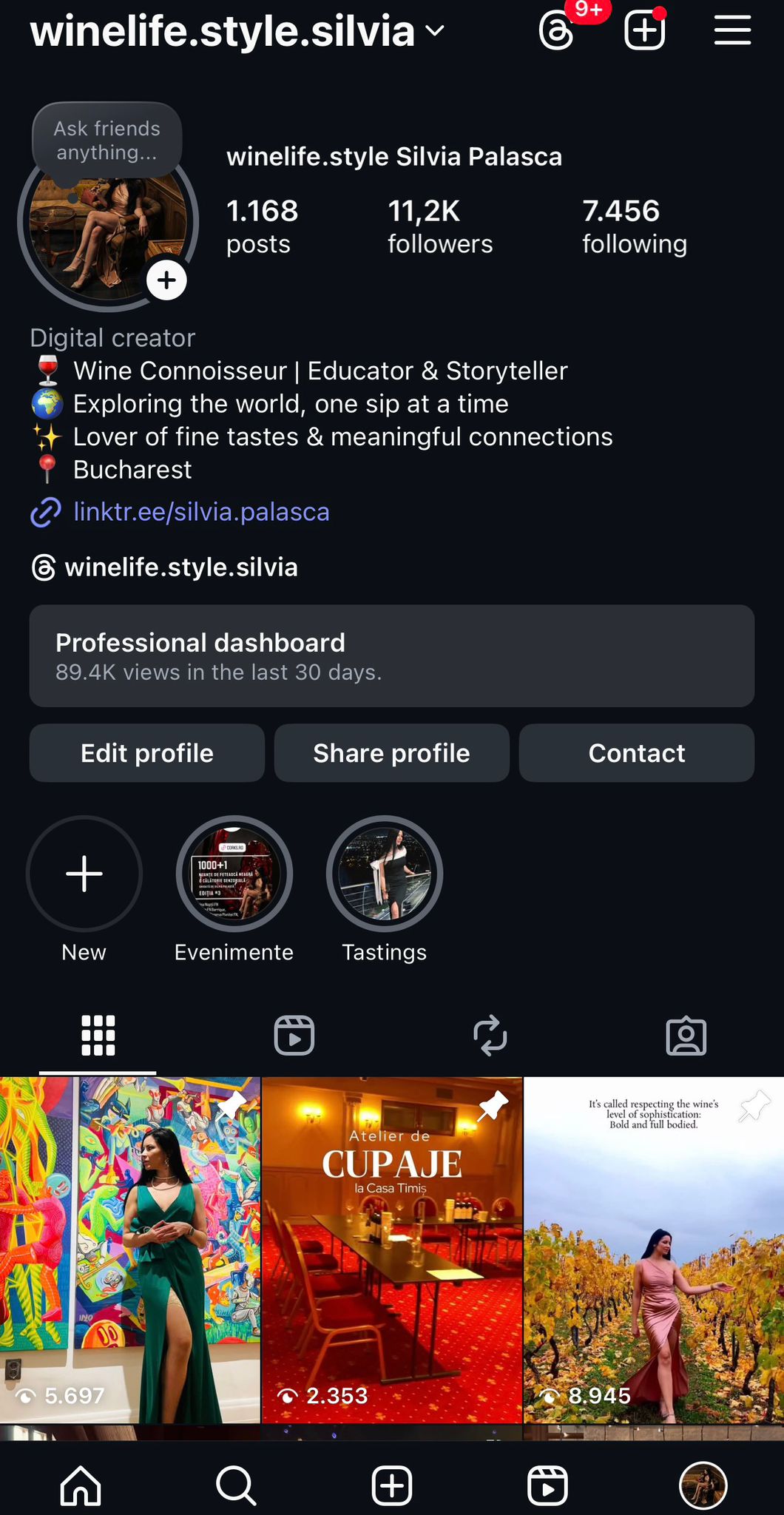Expand the winelife.style.silvia account switcher
The width and height of the screenshot is (784, 1515).
tap(237, 31)
